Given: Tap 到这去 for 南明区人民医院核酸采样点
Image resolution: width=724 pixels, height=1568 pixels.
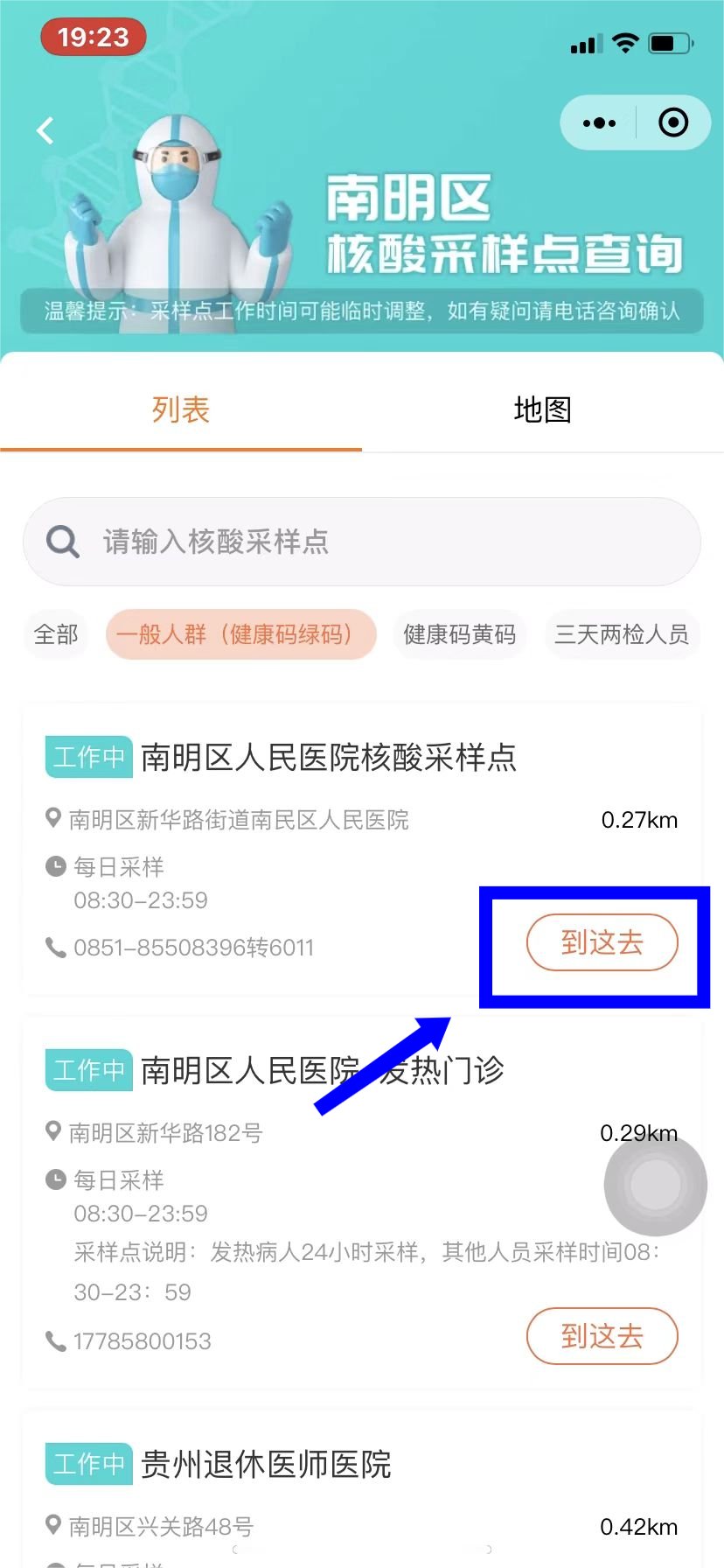Looking at the screenshot, I should 602,942.
